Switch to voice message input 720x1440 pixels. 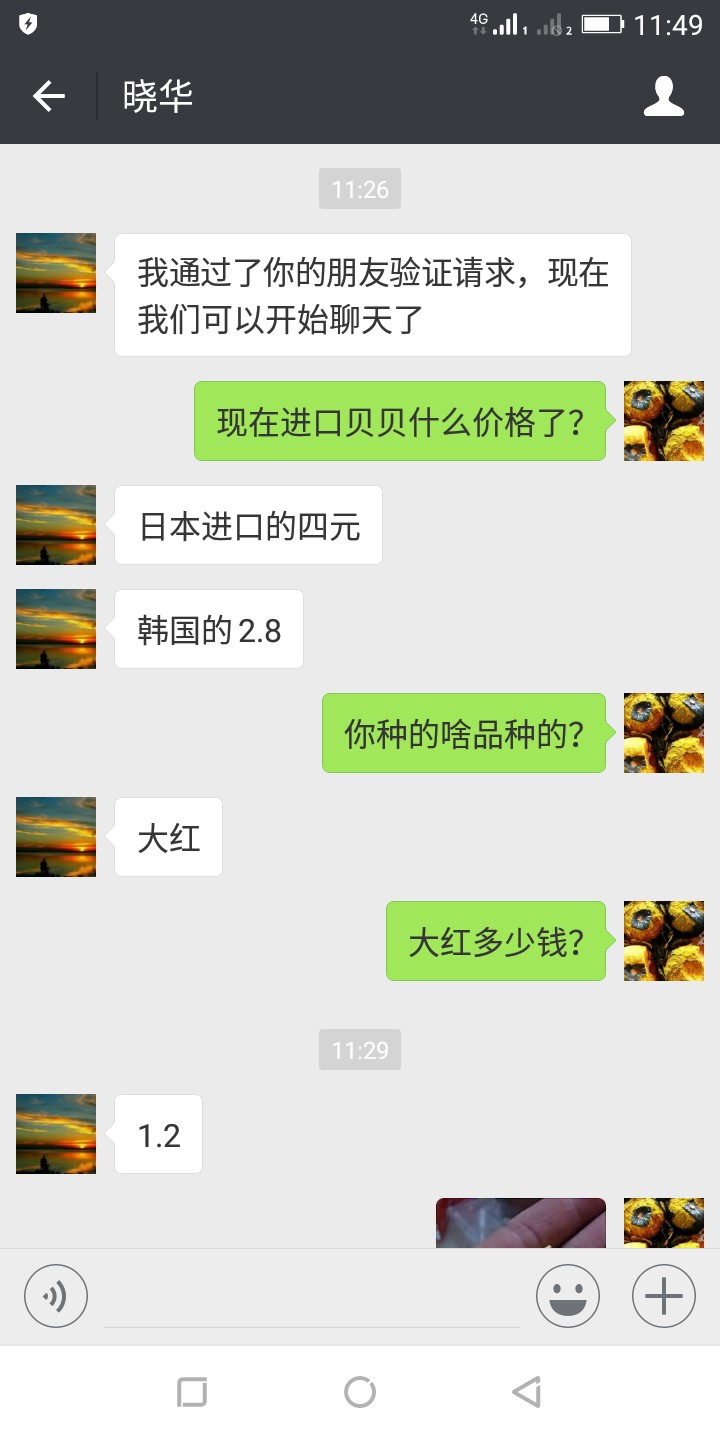coord(56,1296)
